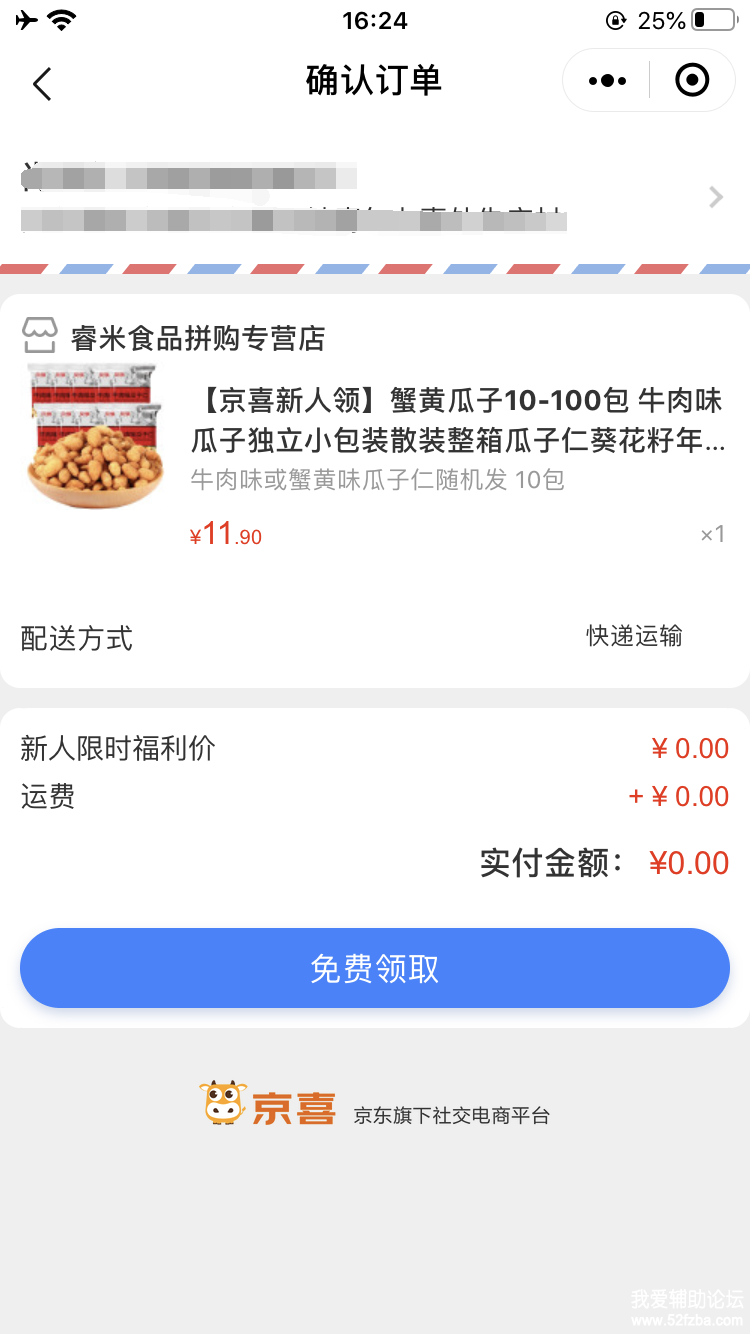Go back from the 确认订单 page
750x1334 pixels.
pyautogui.click(x=42, y=83)
